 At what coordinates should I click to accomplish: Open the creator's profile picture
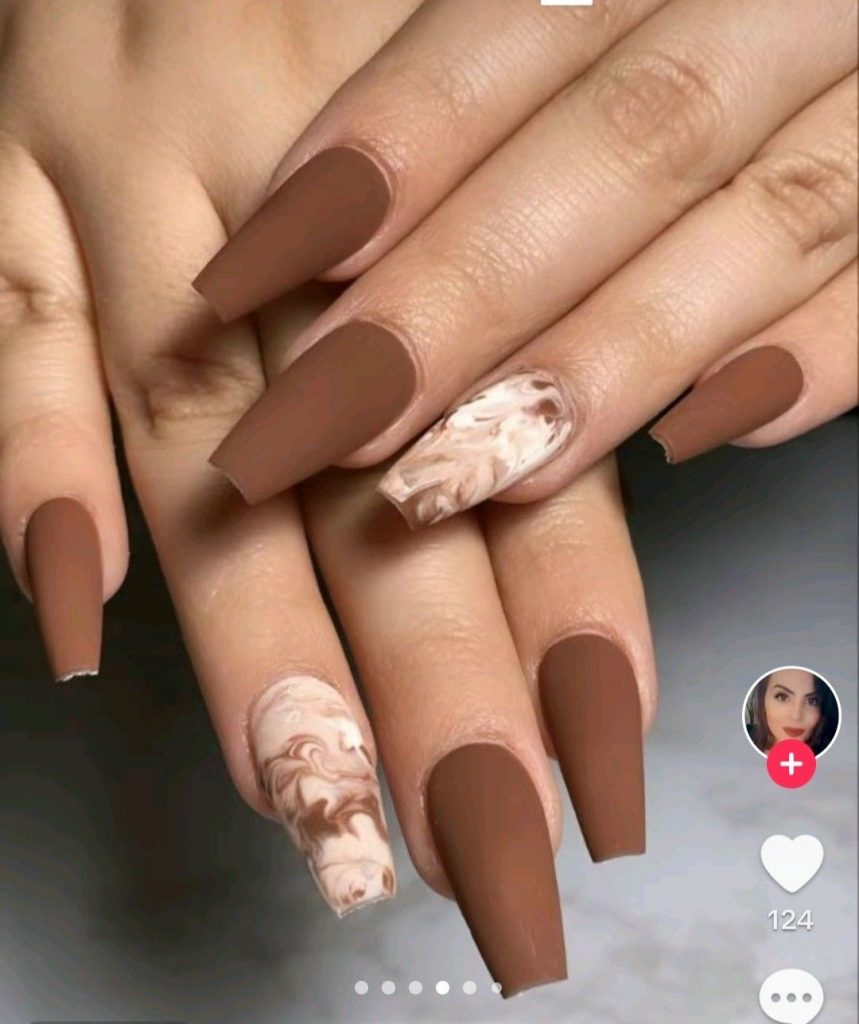(x=791, y=710)
